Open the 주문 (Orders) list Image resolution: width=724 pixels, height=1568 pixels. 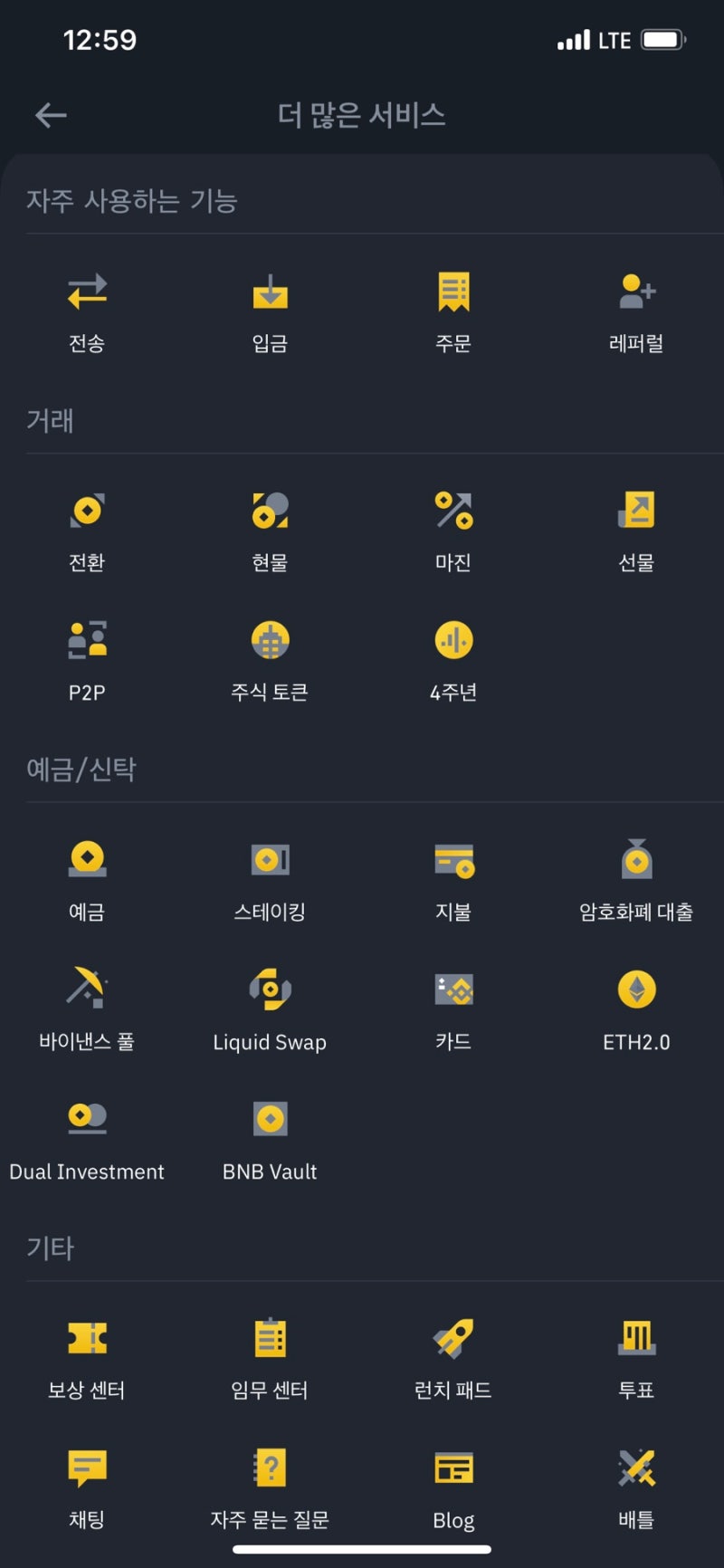[452, 308]
